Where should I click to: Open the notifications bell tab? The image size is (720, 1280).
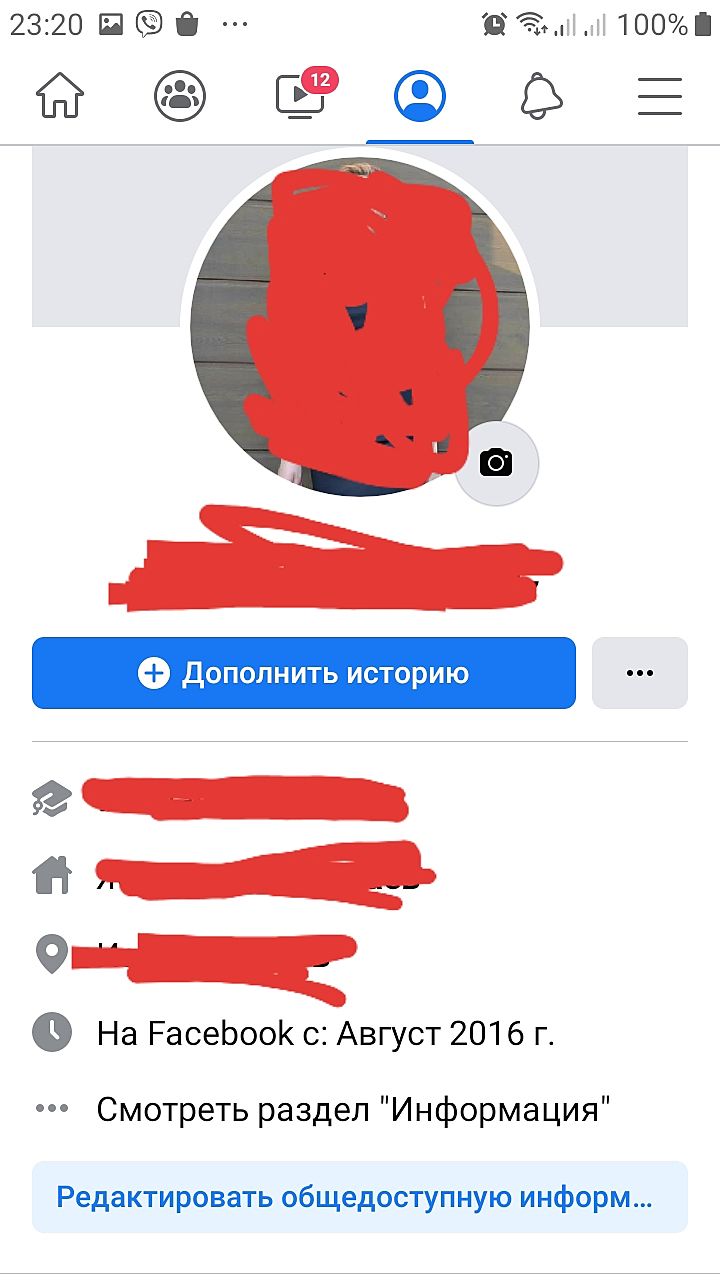pyautogui.click(x=541, y=97)
